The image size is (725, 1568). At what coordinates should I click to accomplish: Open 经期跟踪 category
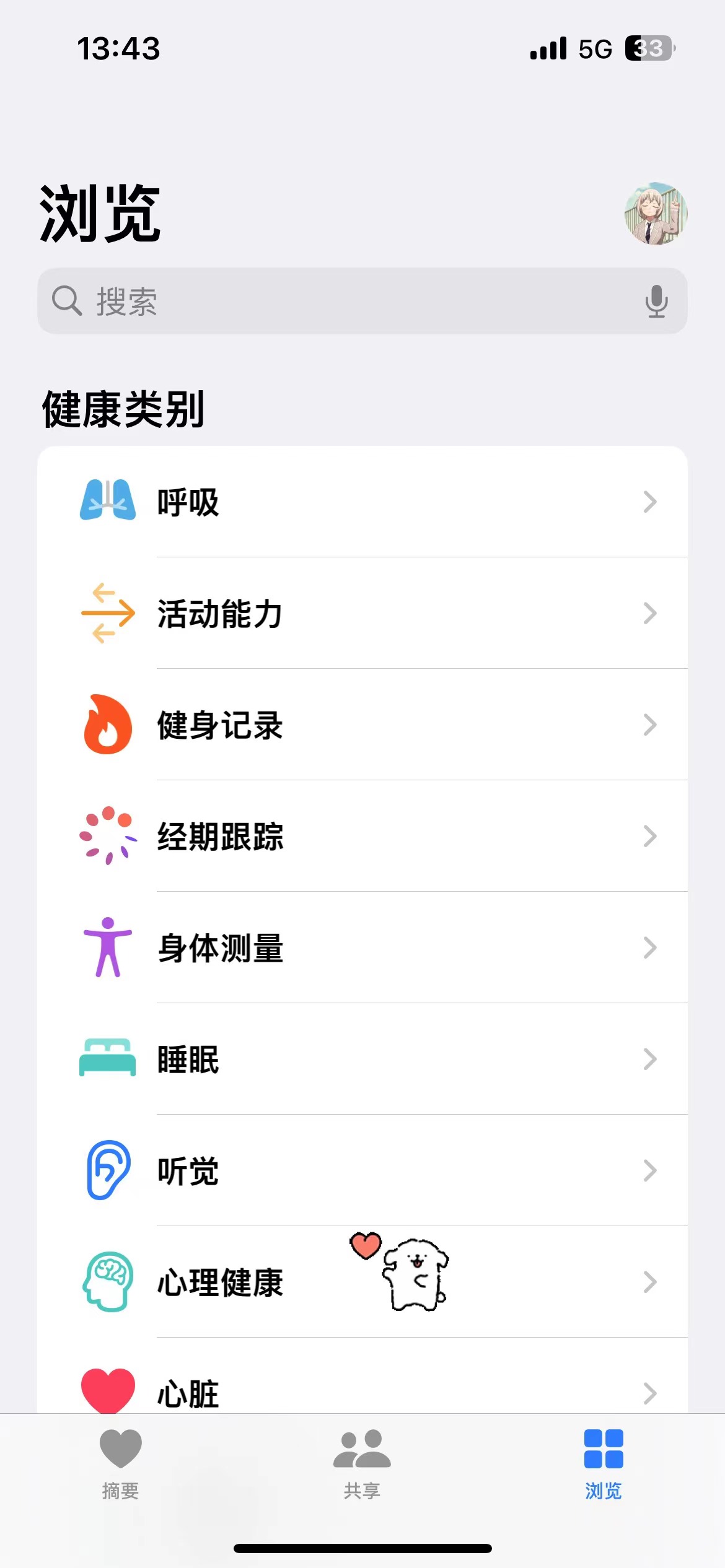click(x=362, y=836)
